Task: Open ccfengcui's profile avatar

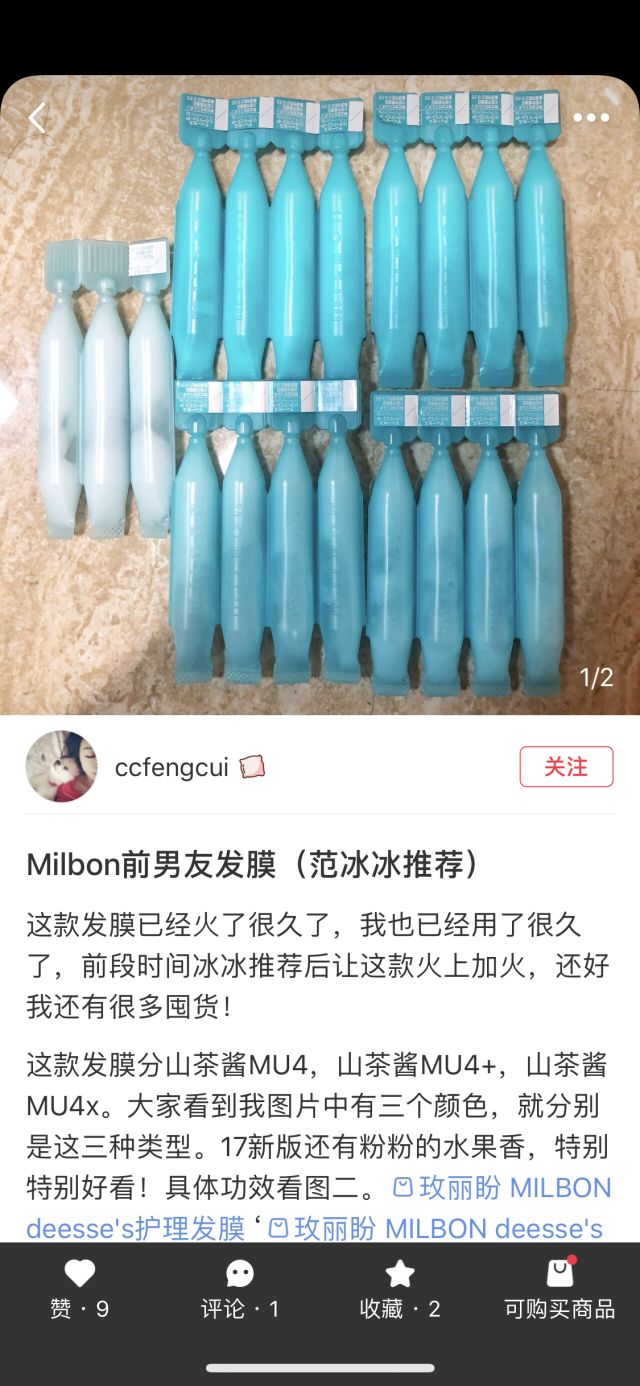Action: [x=61, y=767]
